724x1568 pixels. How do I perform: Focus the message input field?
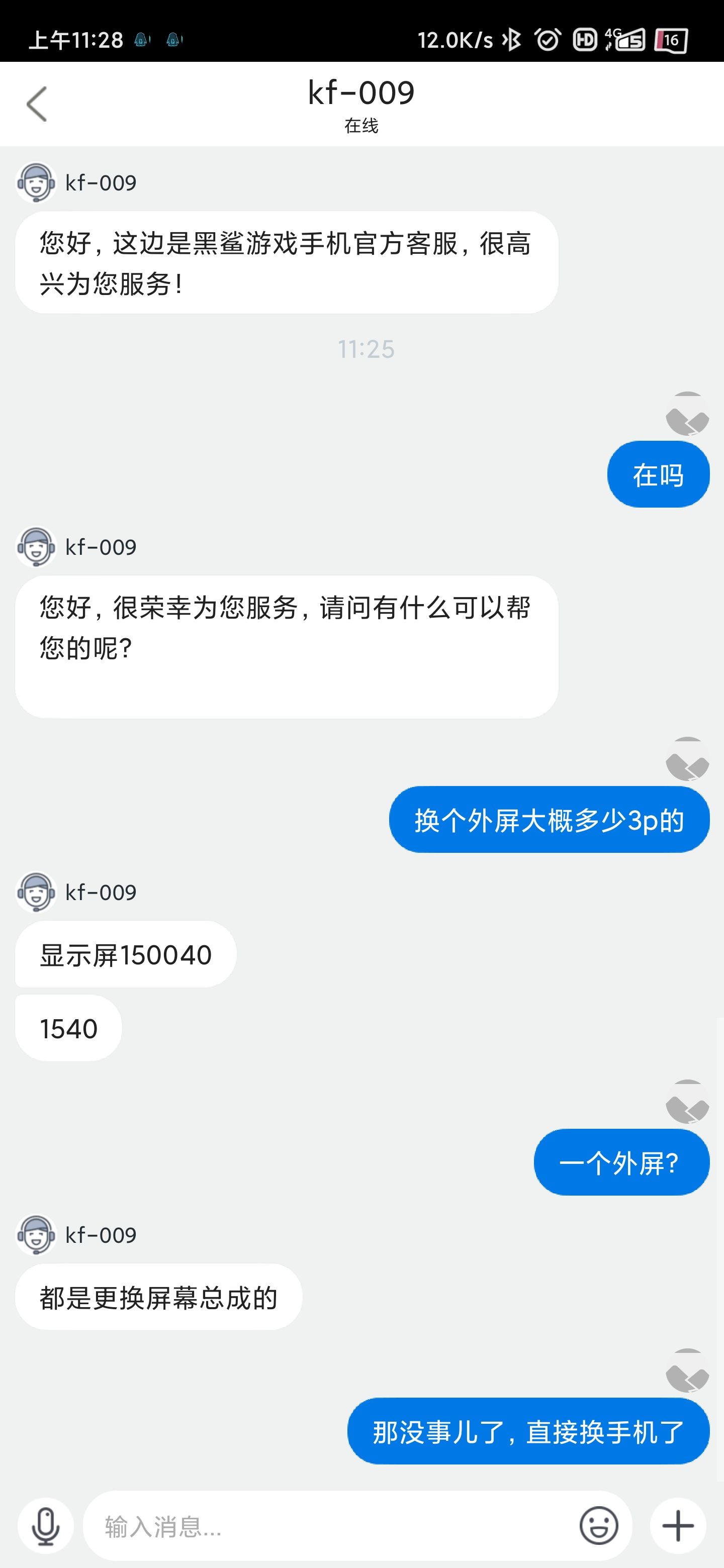[x=329, y=1526]
